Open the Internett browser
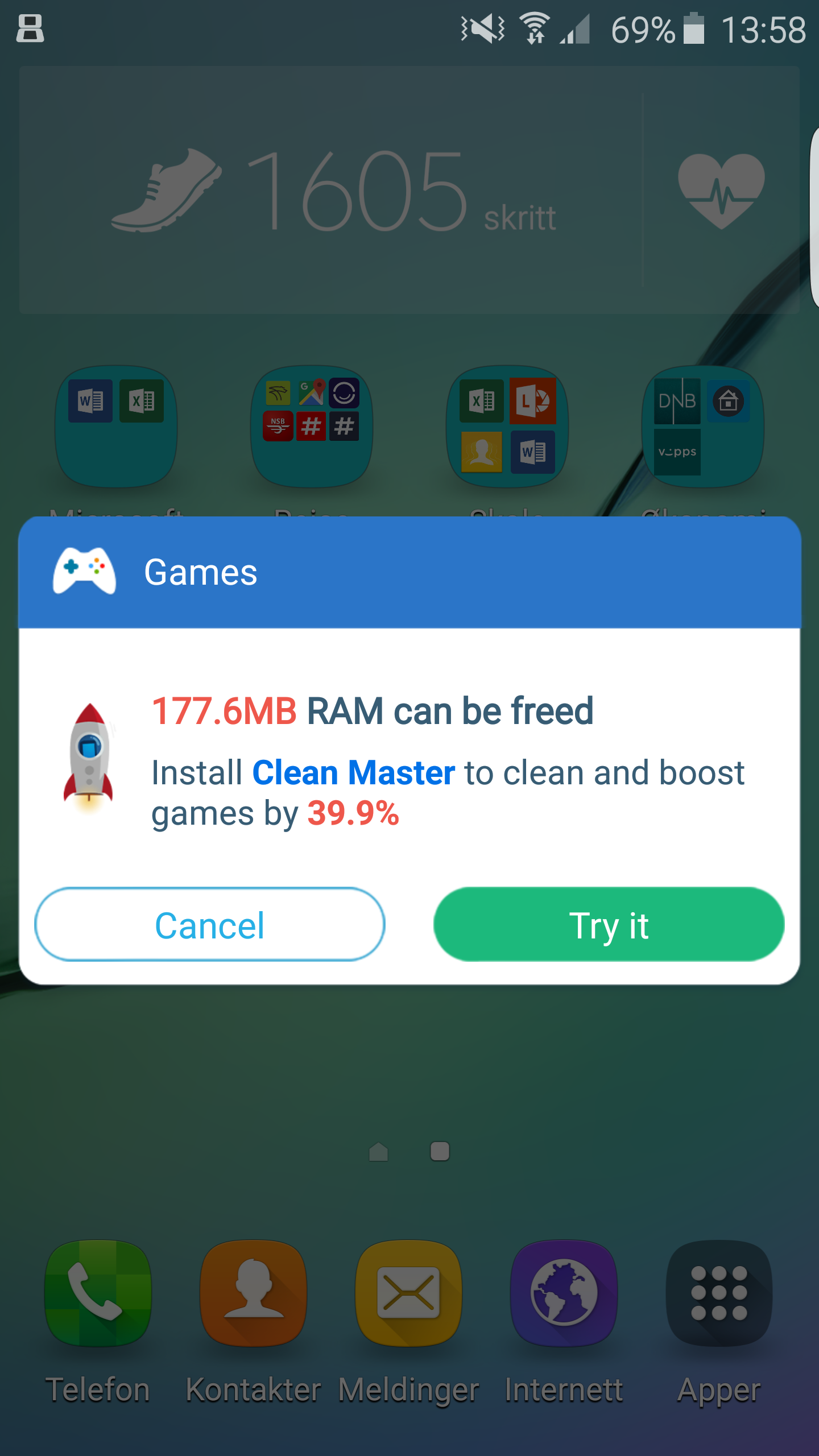The image size is (819, 1456). pos(564,1293)
